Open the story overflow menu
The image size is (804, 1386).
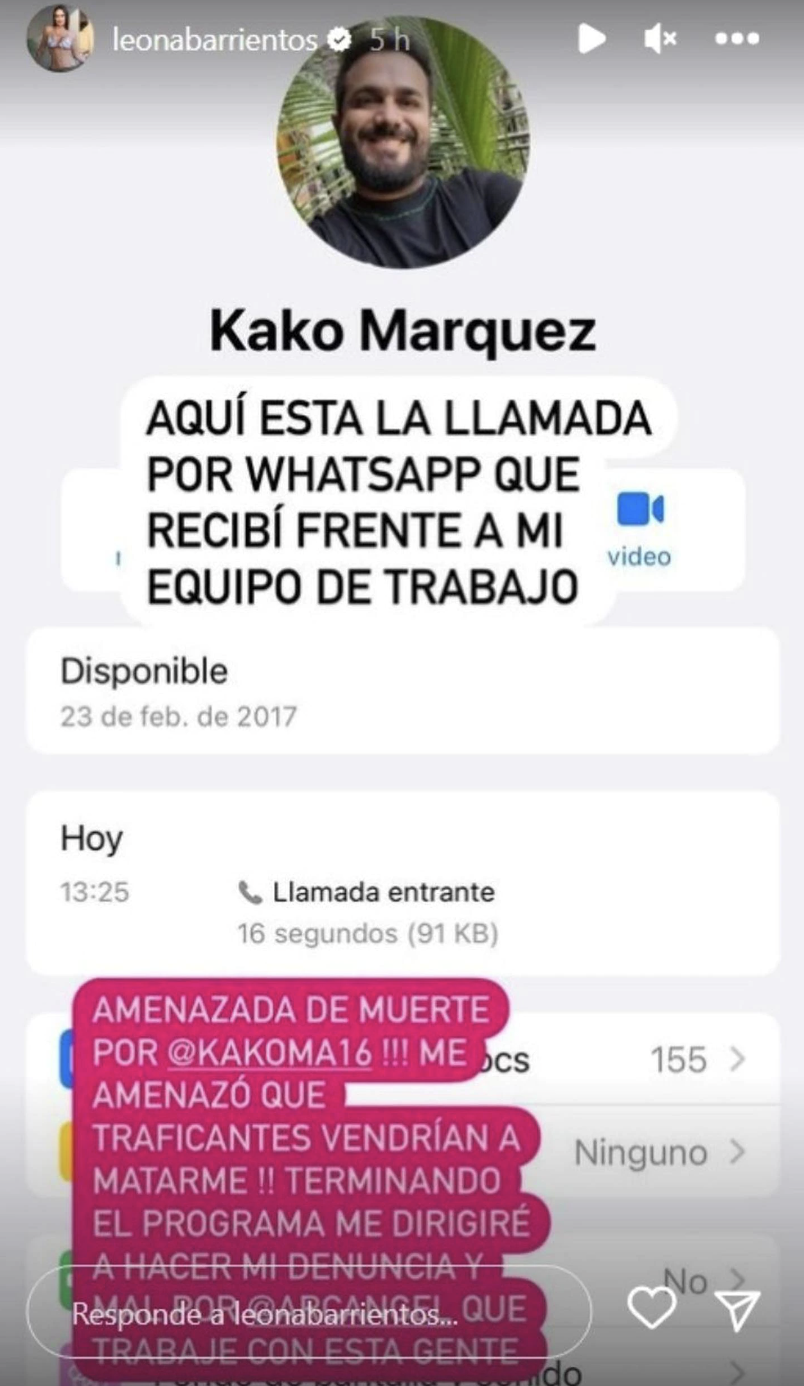(738, 39)
